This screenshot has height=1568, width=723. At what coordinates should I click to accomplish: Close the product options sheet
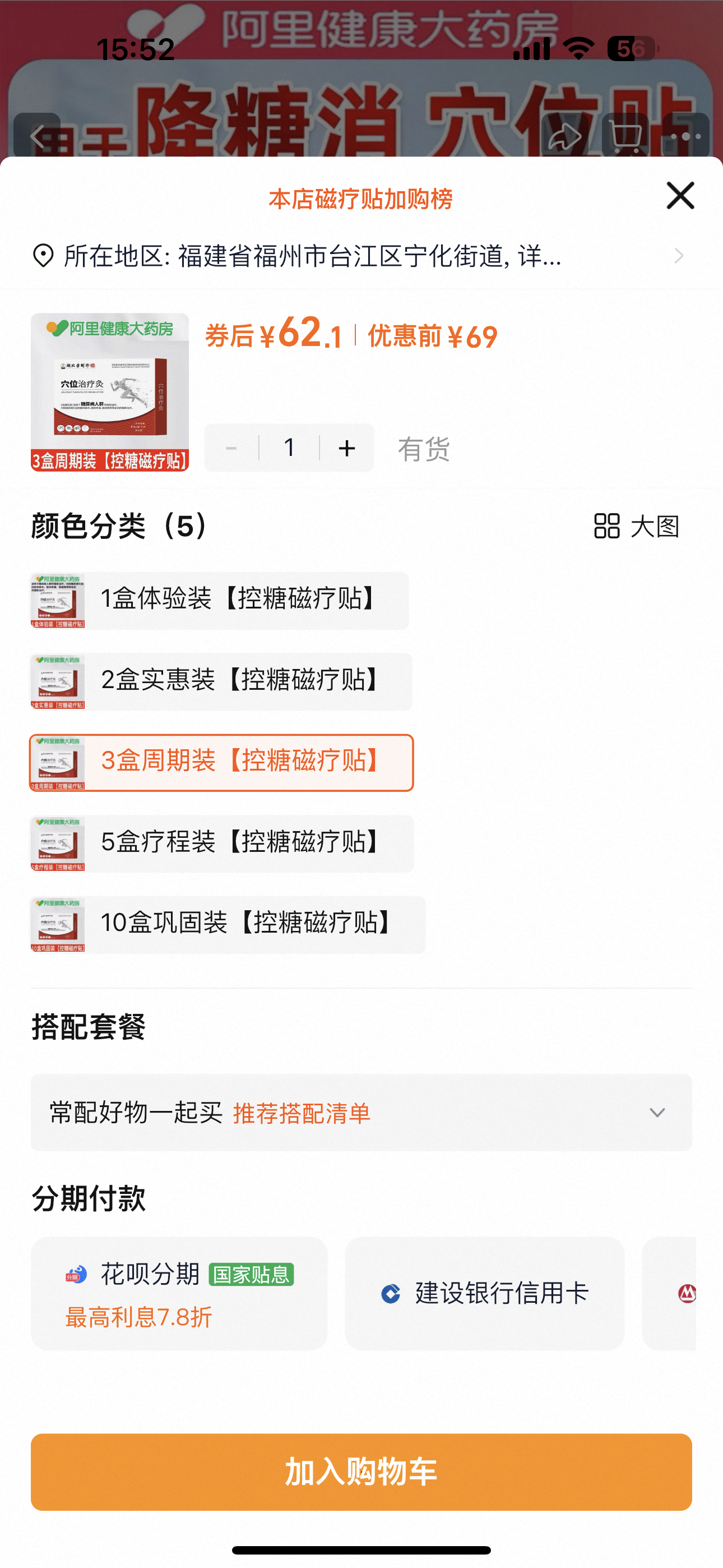pos(680,196)
